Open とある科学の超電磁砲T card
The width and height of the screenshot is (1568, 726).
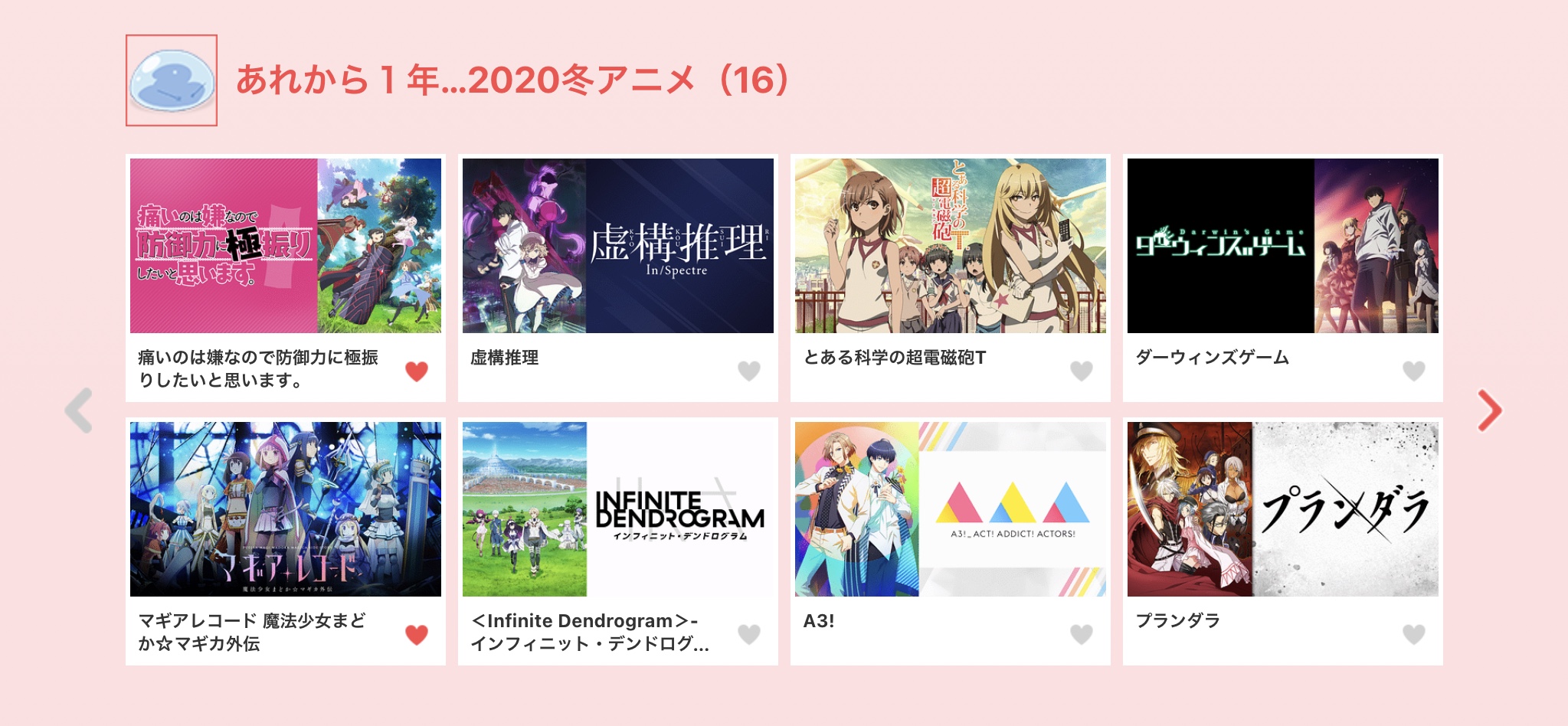pos(950,246)
